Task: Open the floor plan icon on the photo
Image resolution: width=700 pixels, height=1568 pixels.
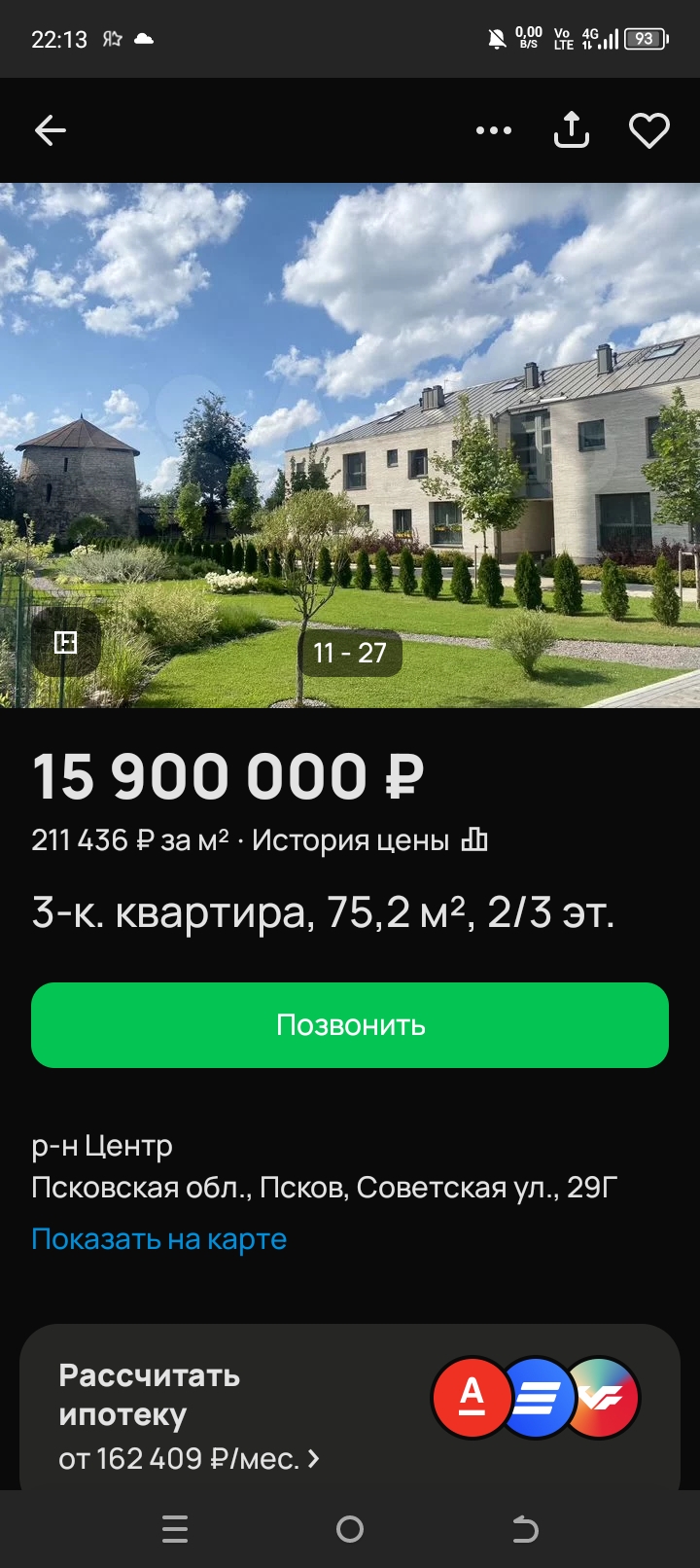Action: (66, 642)
